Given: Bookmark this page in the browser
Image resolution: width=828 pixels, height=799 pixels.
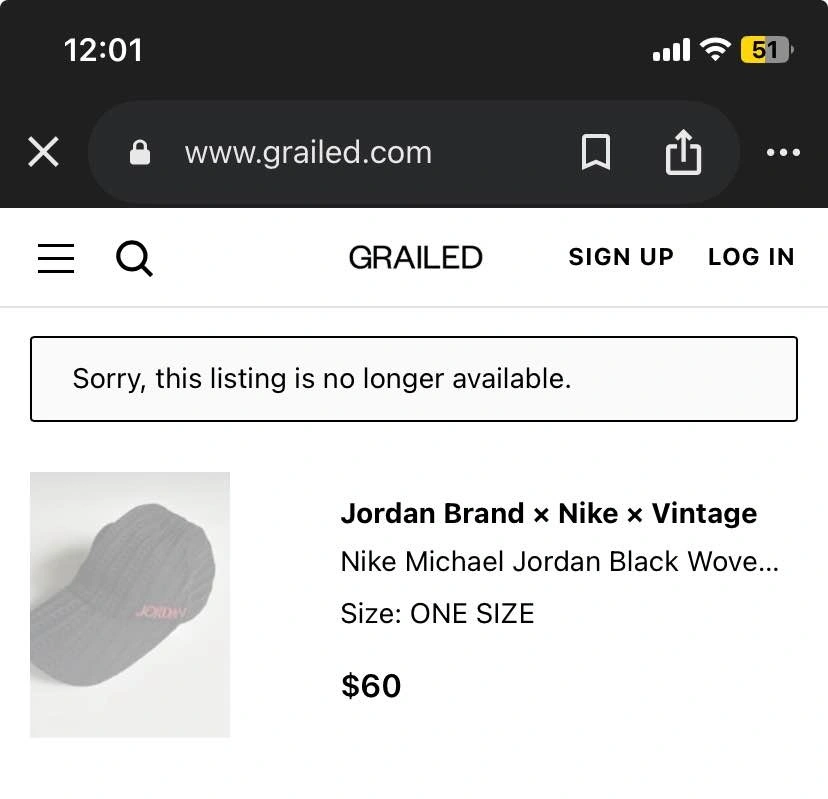Looking at the screenshot, I should (x=596, y=153).
